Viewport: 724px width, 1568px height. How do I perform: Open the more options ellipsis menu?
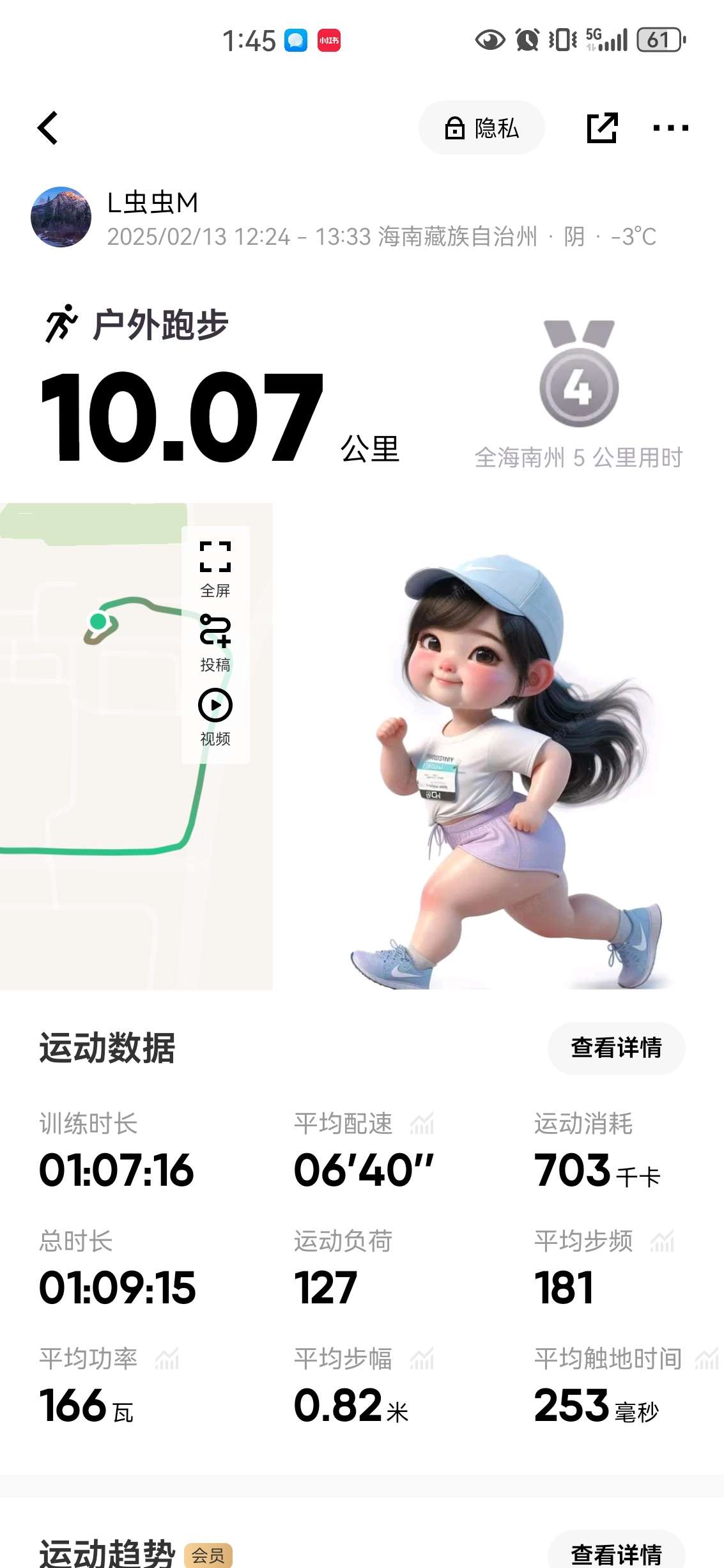point(671,128)
